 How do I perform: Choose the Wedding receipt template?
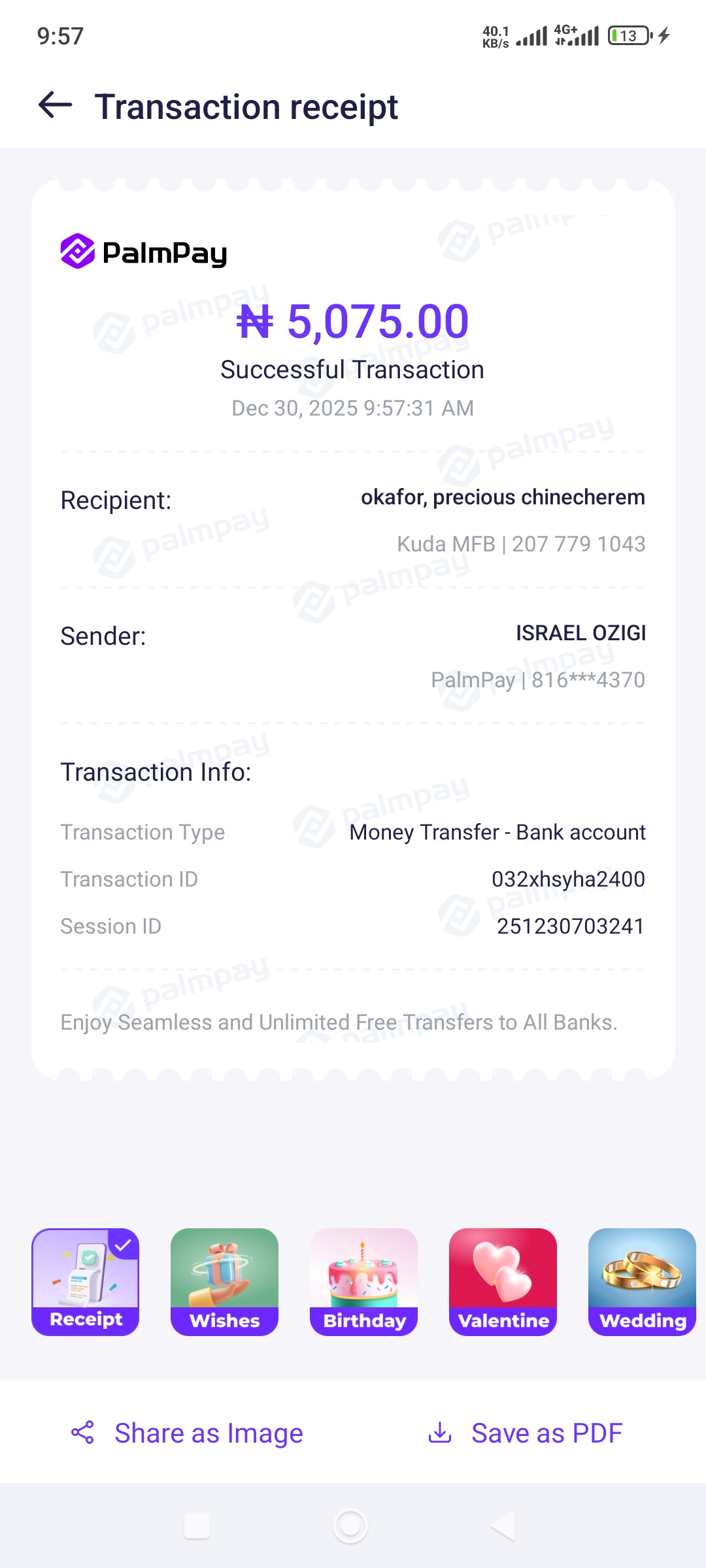click(x=641, y=1282)
